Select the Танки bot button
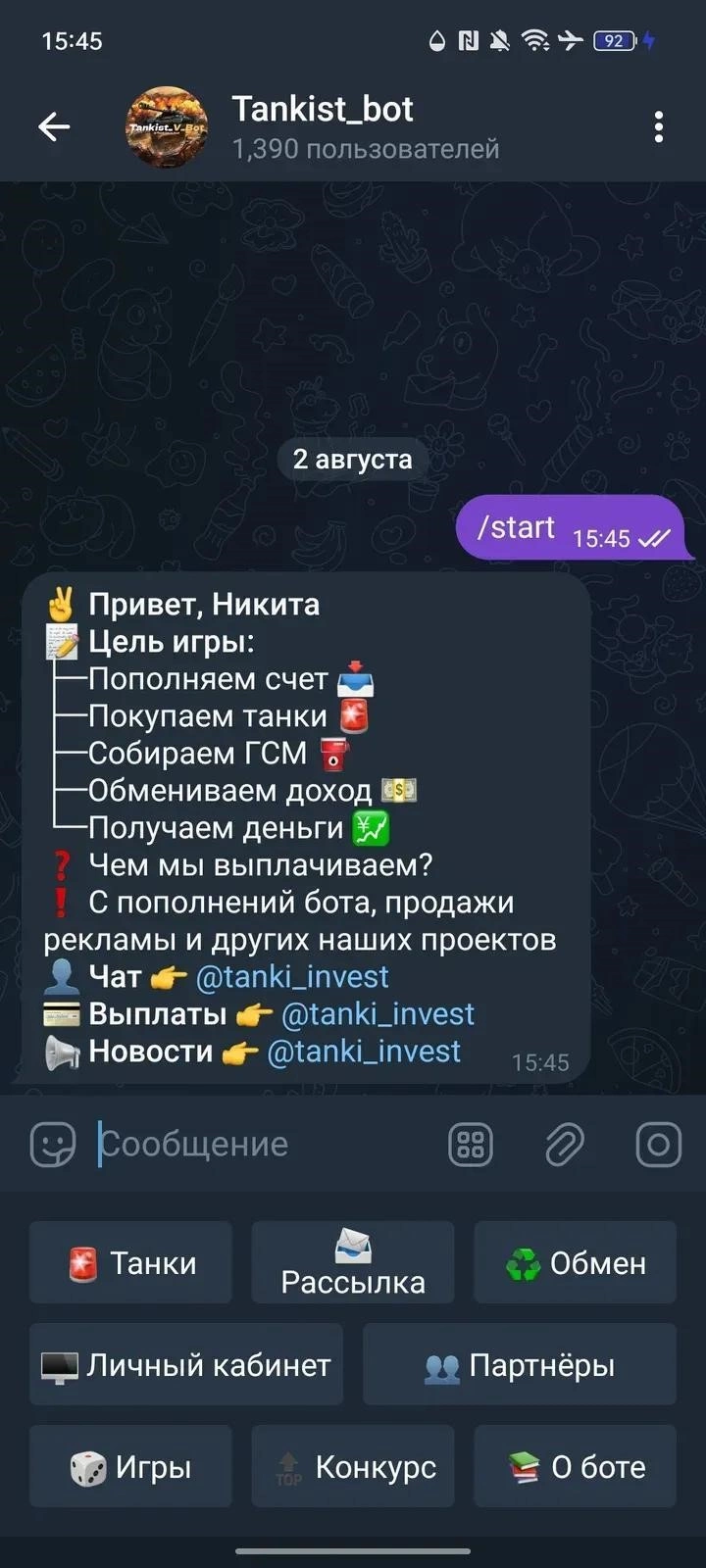Image resolution: width=706 pixels, height=1568 pixels. (x=130, y=1262)
